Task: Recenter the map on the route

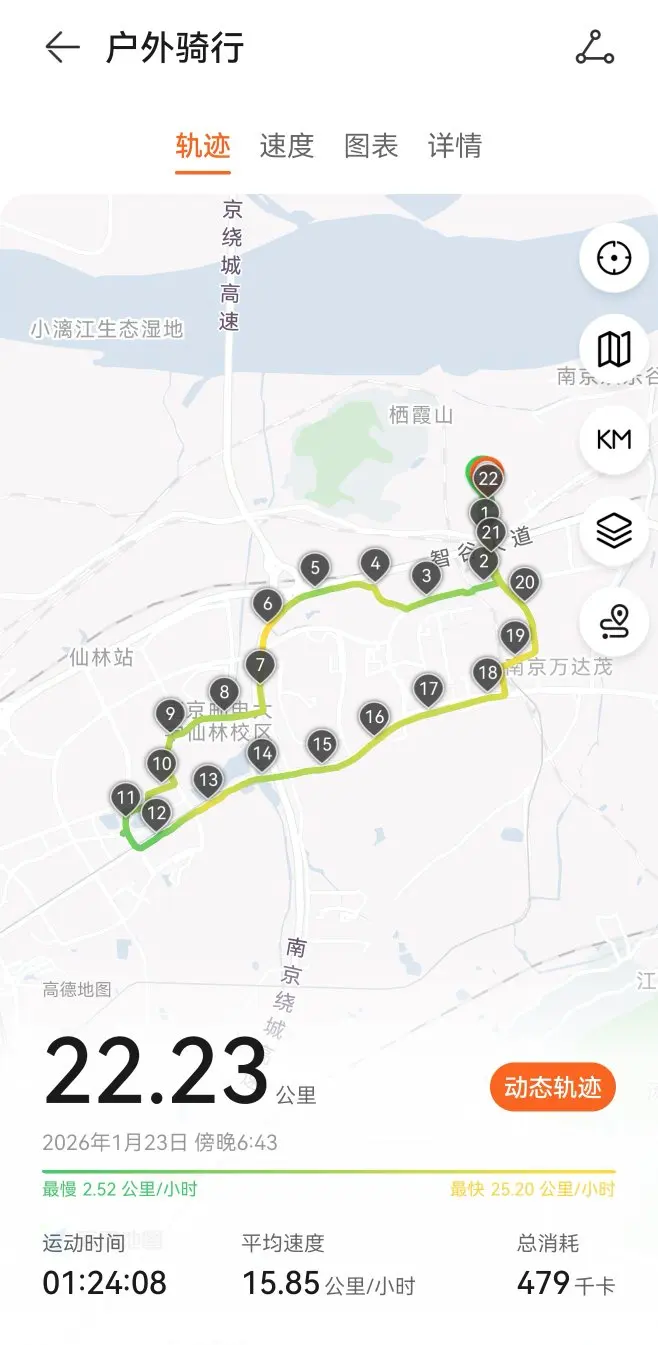Action: (613, 259)
